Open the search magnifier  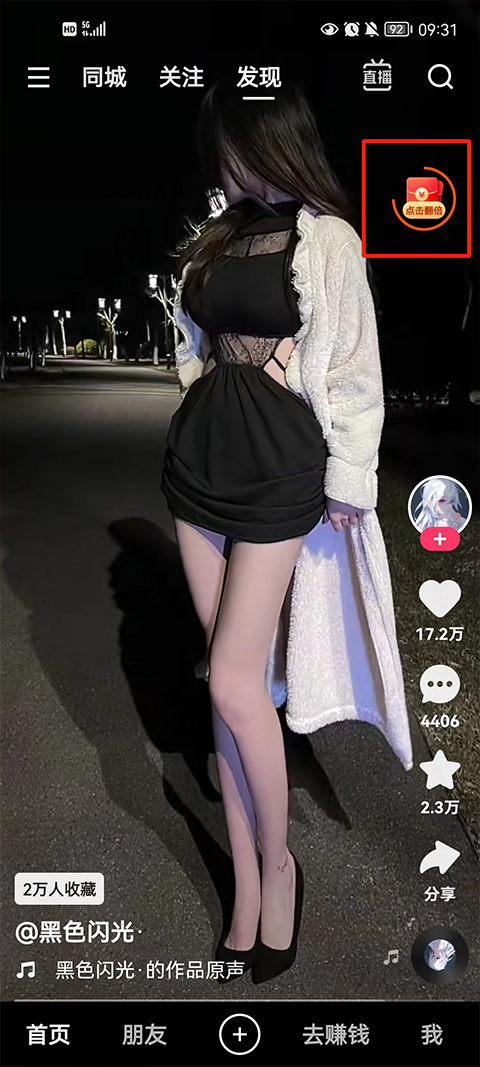[441, 78]
